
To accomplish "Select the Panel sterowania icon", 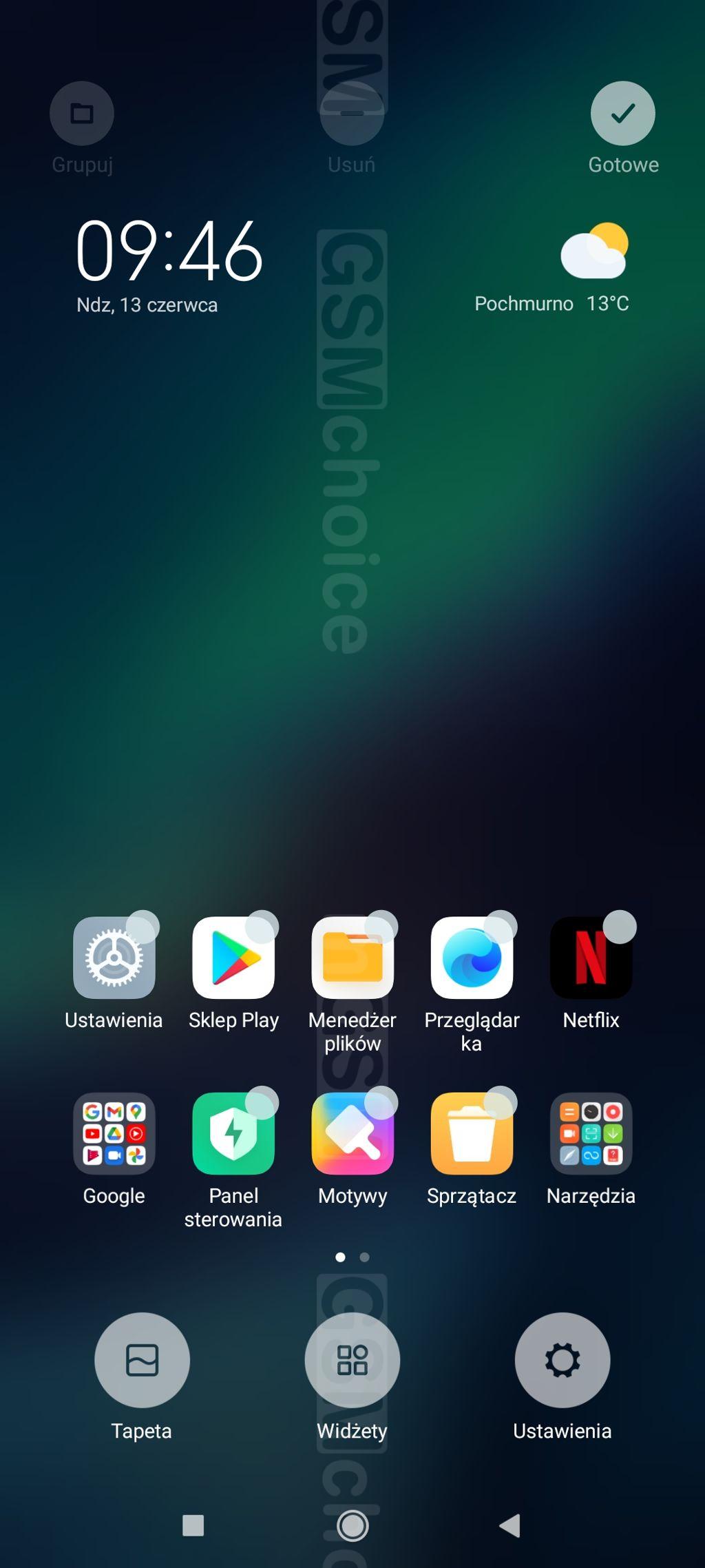I will (x=233, y=1133).
